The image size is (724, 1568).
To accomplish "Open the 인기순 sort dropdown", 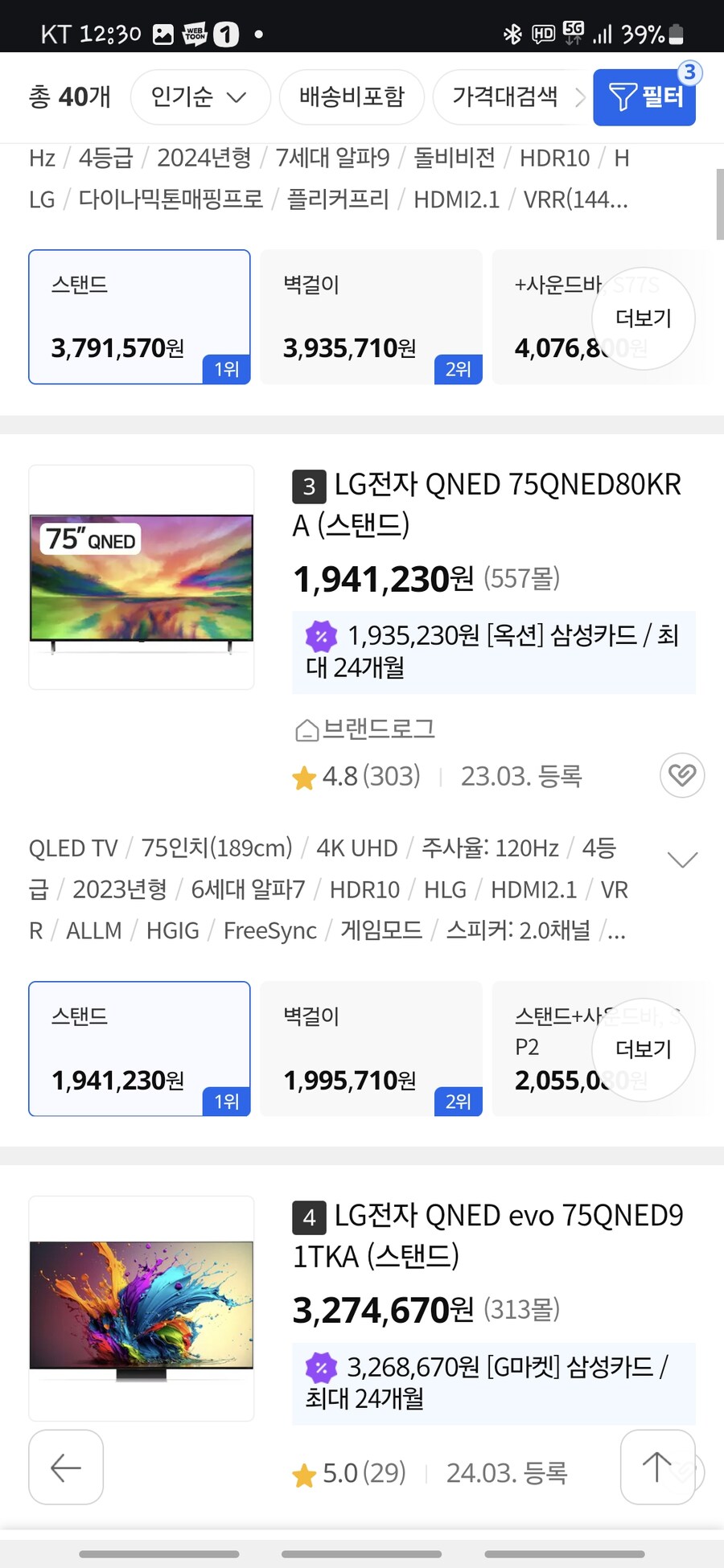I will 200,97.
